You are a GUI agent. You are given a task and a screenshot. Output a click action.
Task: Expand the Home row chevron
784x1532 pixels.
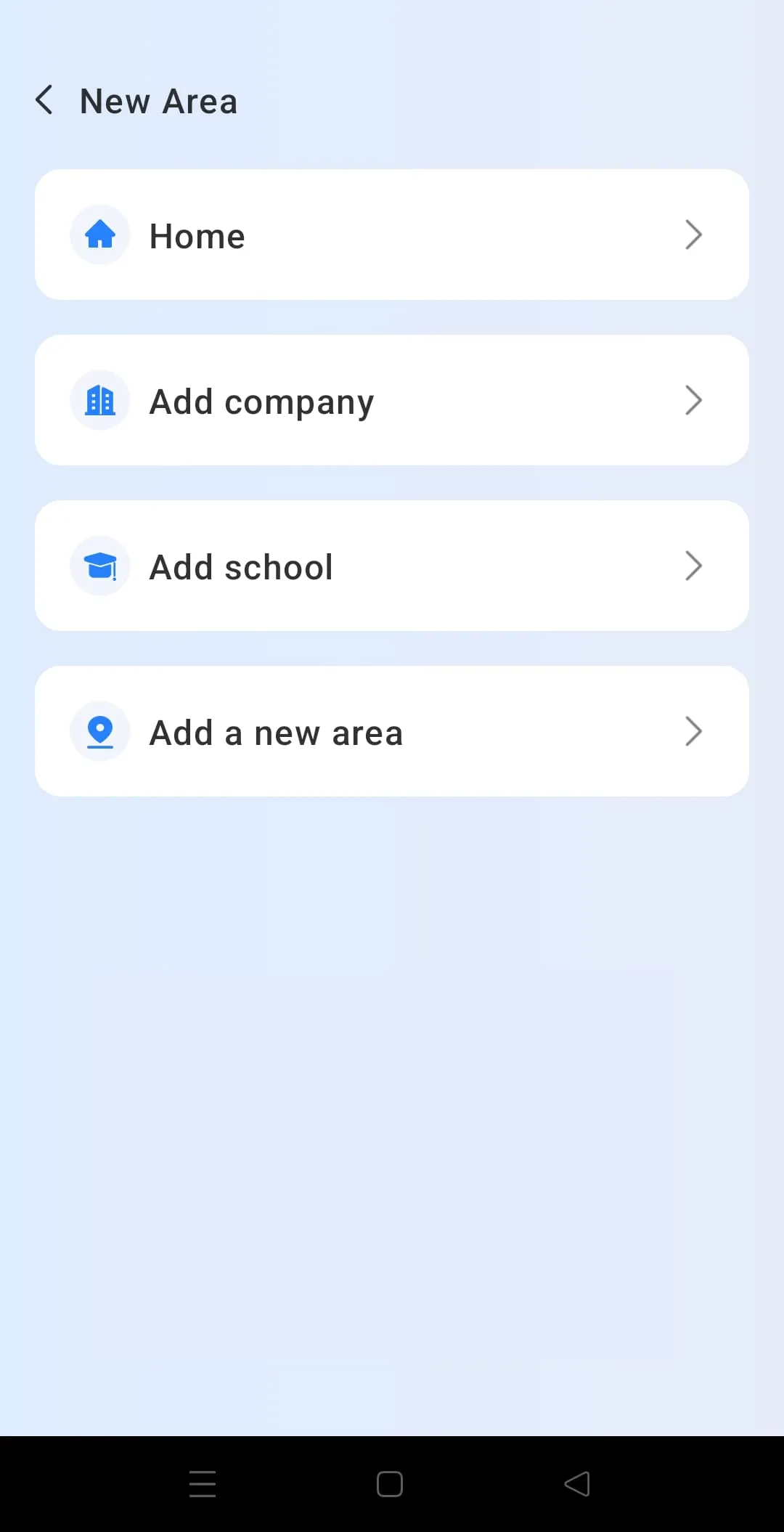point(694,235)
